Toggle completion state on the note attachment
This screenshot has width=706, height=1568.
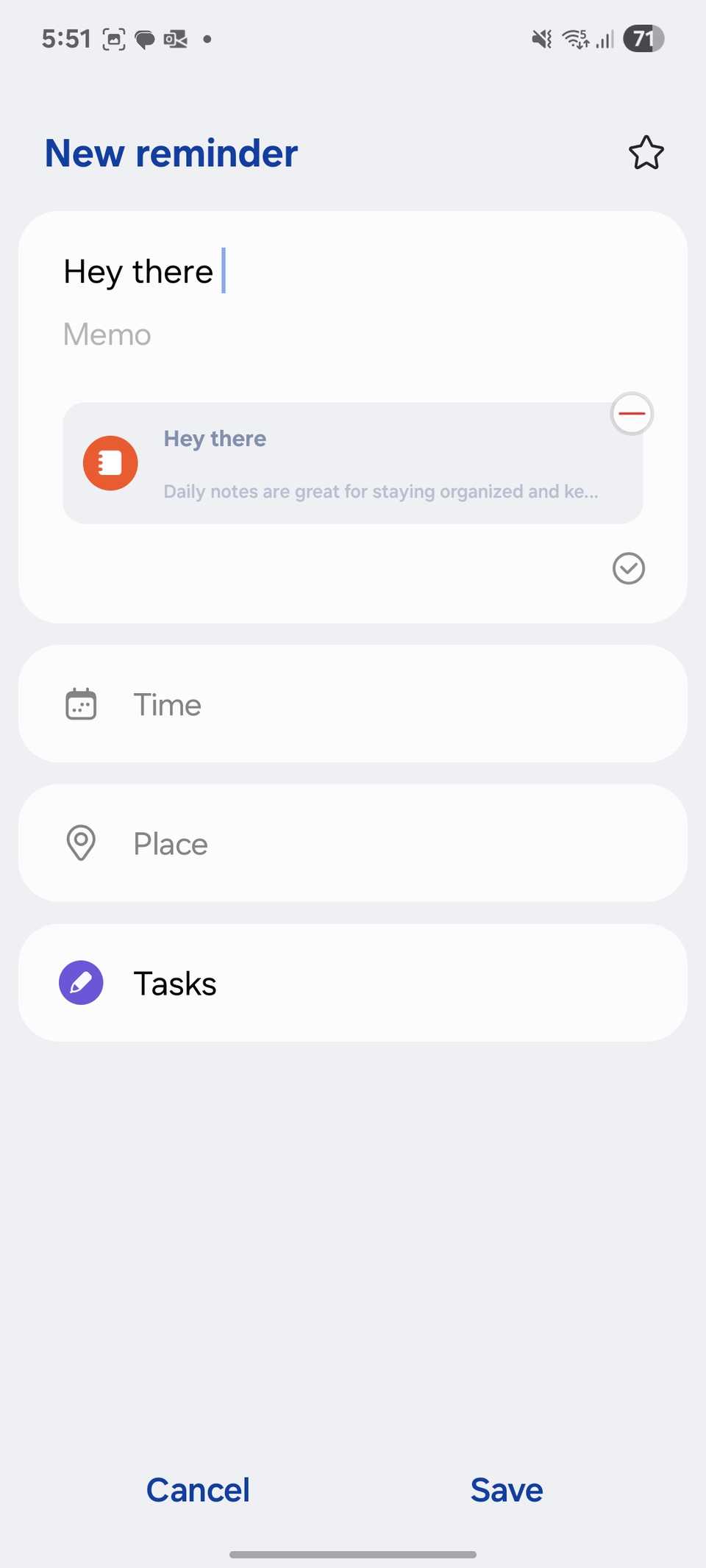[627, 568]
